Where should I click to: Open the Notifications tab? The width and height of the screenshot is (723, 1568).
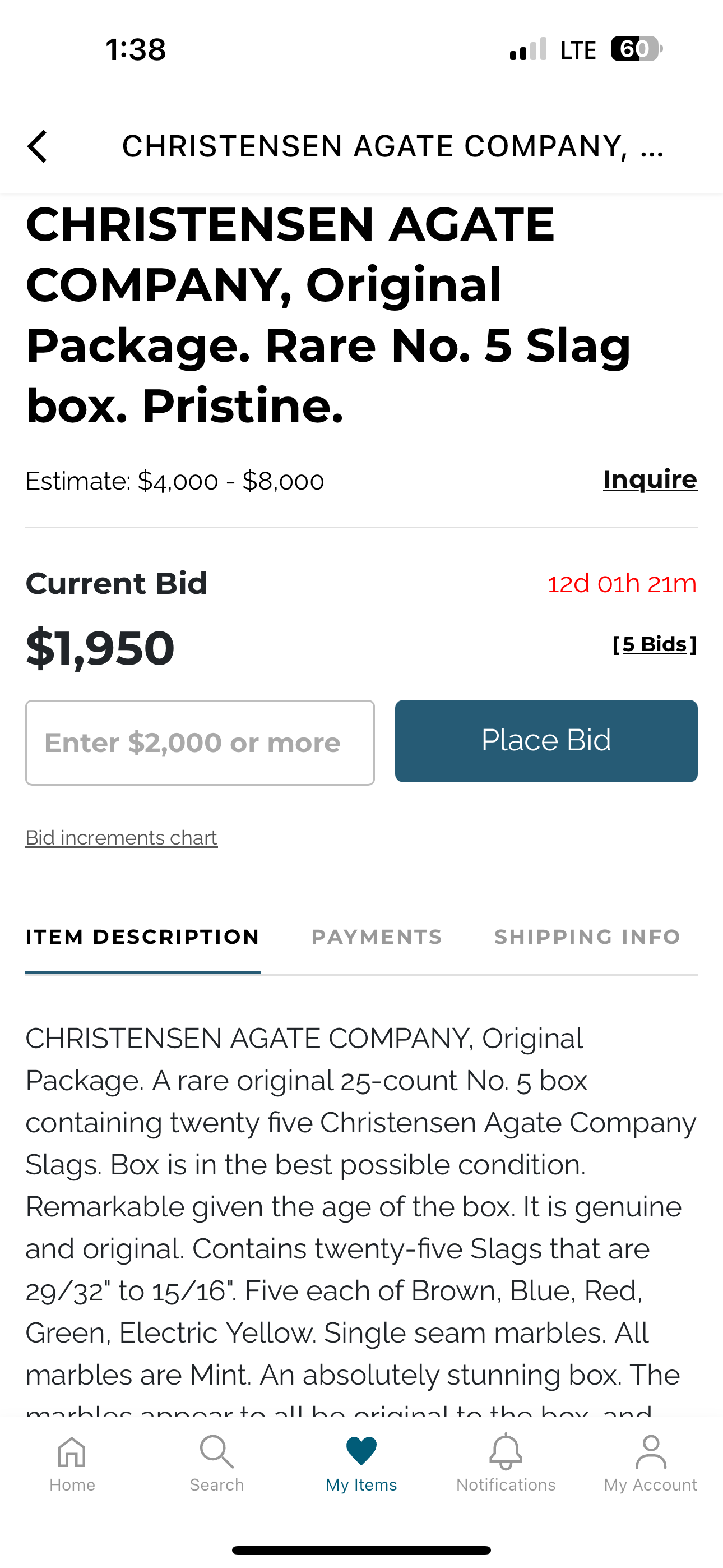point(506,1463)
